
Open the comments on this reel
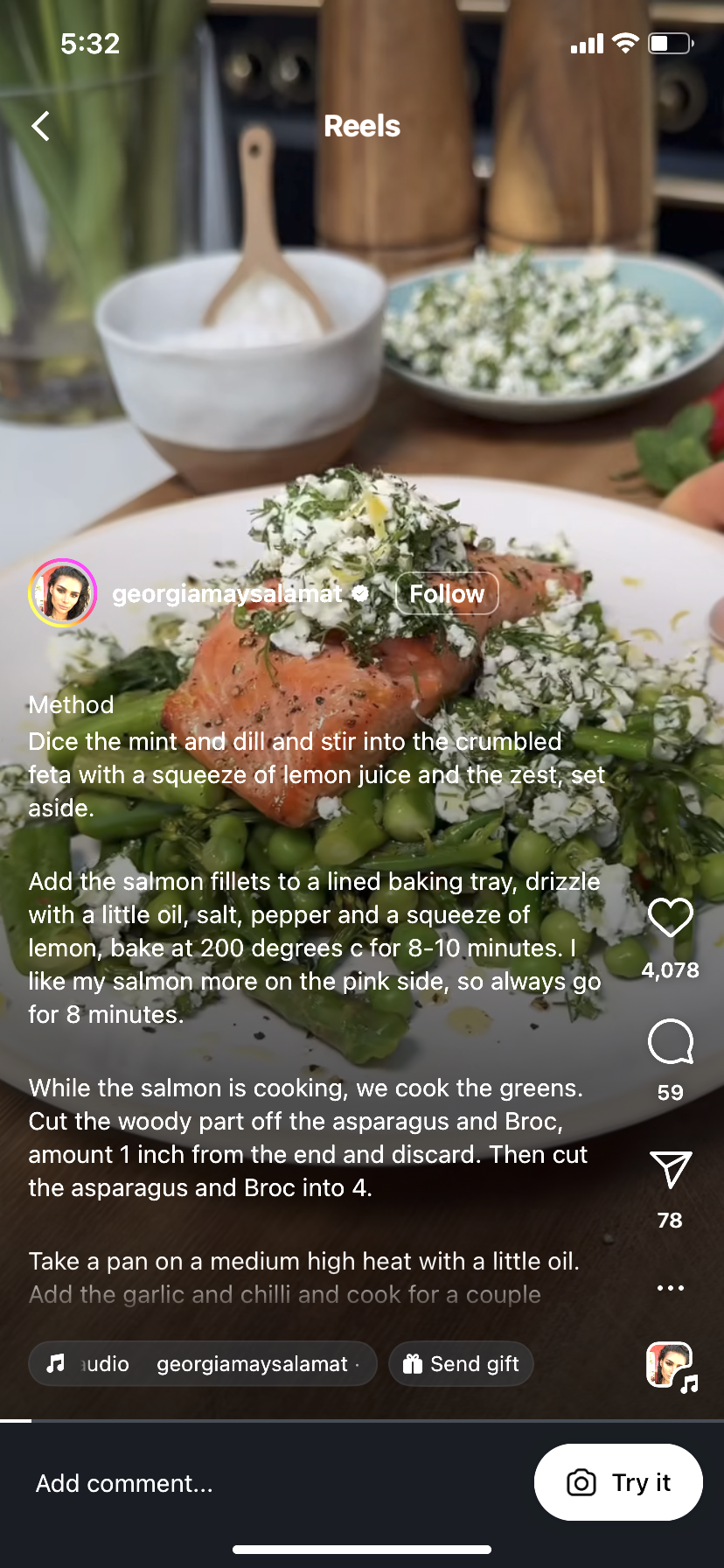click(670, 1041)
